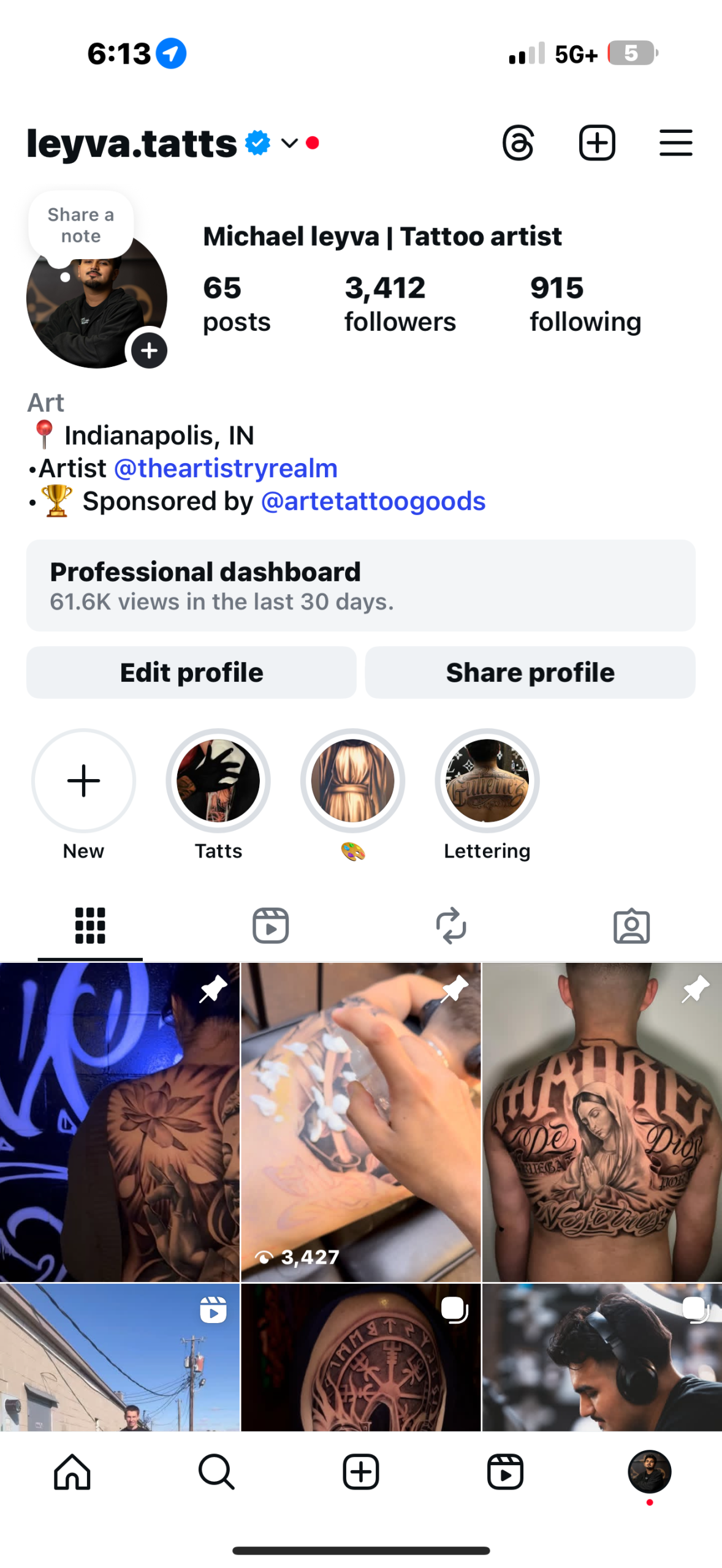Open the hamburger settings menu
The image size is (722, 1568).
point(675,143)
